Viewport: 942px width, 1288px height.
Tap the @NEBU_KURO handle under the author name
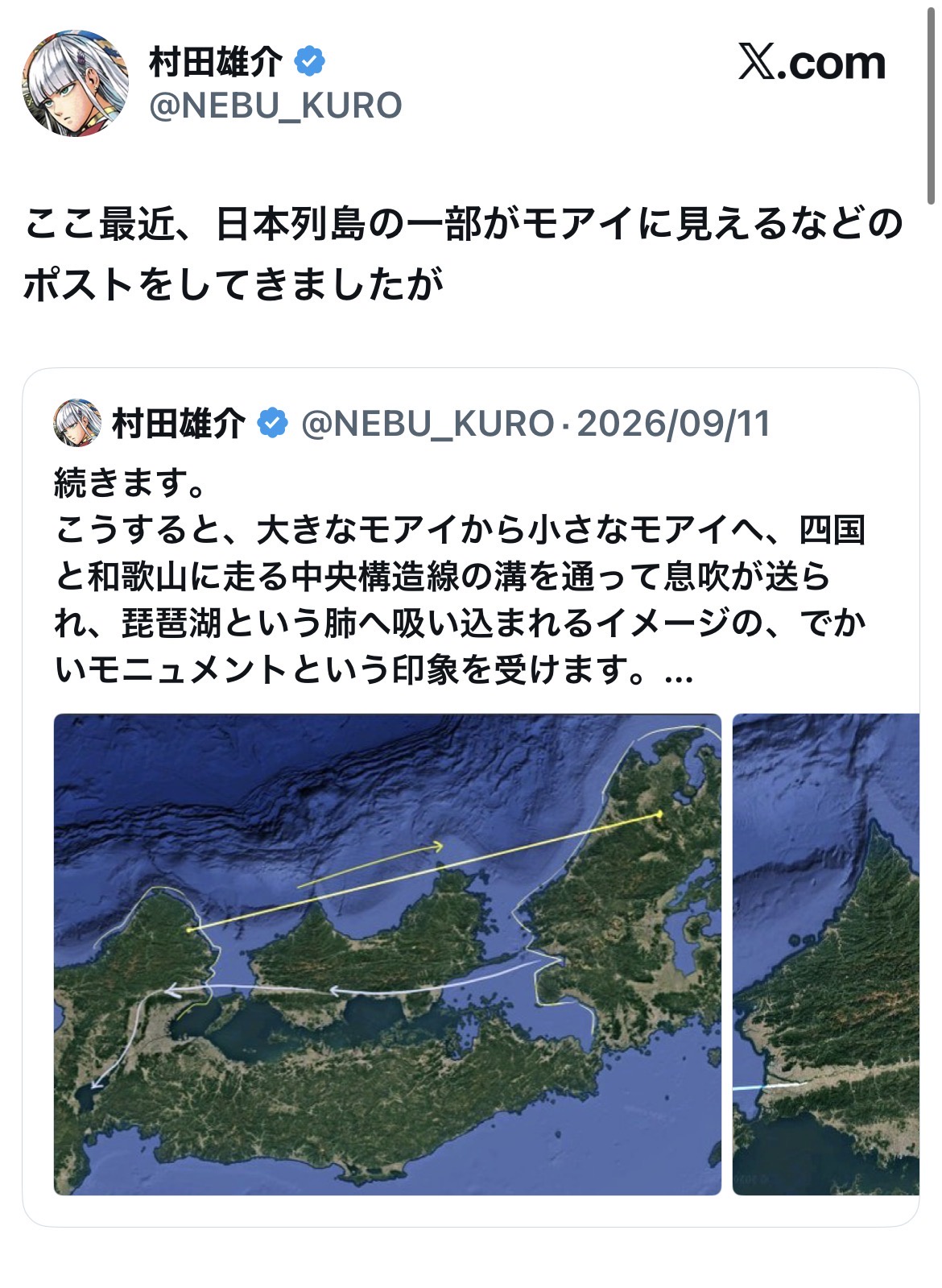[x=275, y=106]
